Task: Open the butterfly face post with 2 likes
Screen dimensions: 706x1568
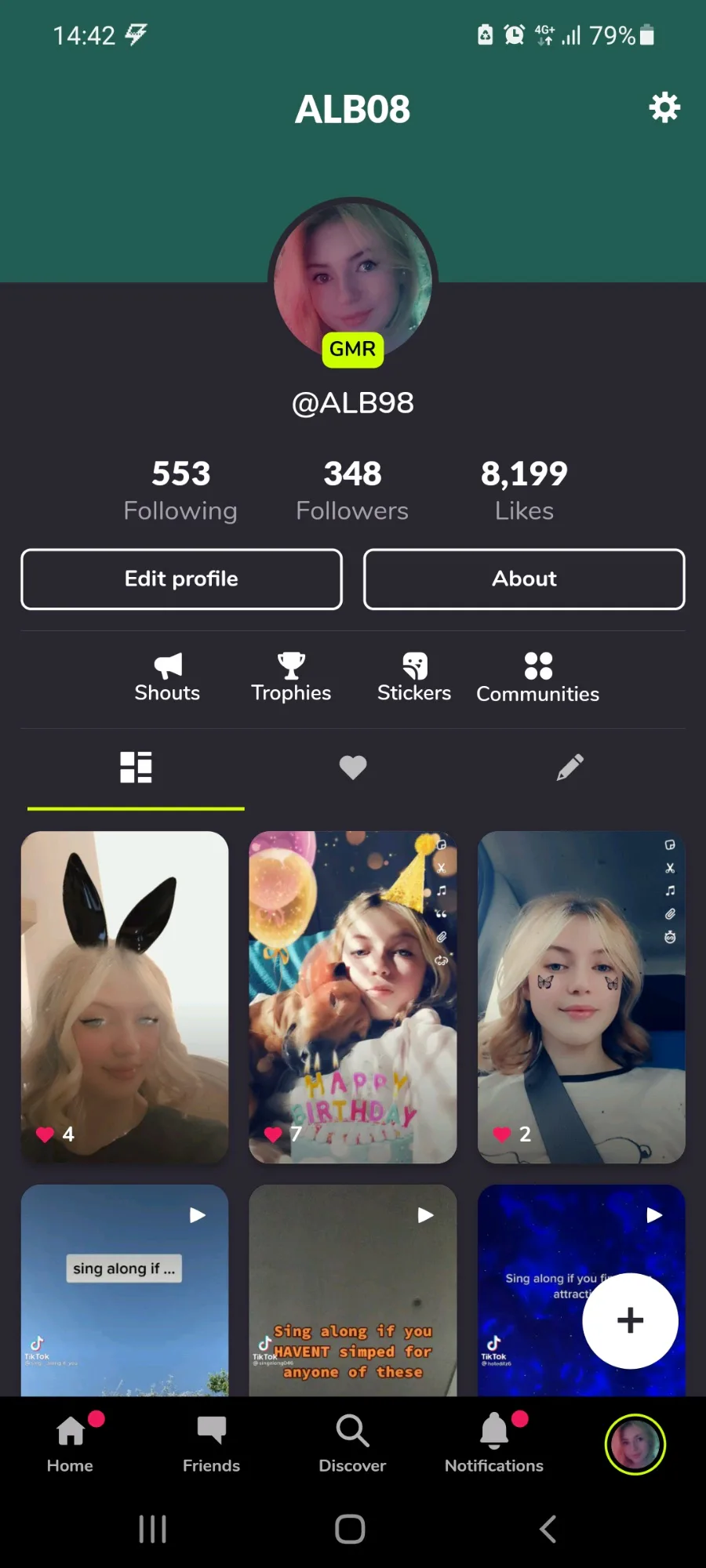Action: (x=581, y=996)
